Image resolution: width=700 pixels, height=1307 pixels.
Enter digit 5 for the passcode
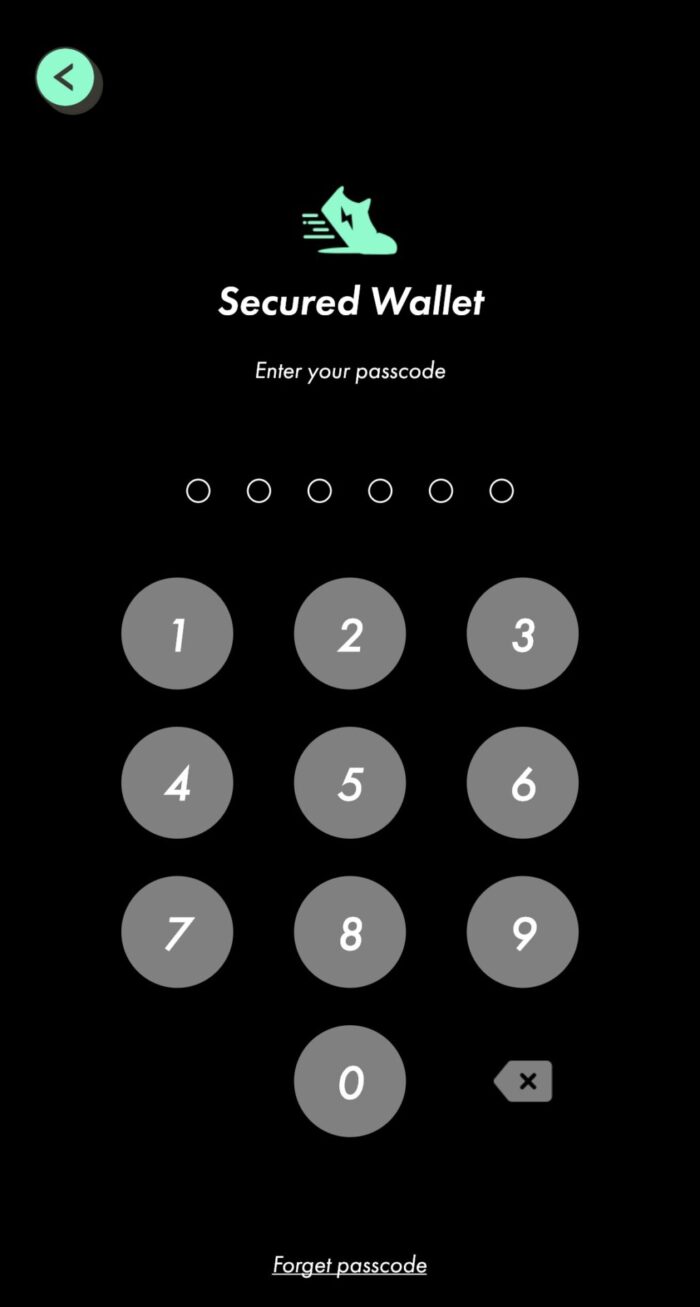click(350, 782)
